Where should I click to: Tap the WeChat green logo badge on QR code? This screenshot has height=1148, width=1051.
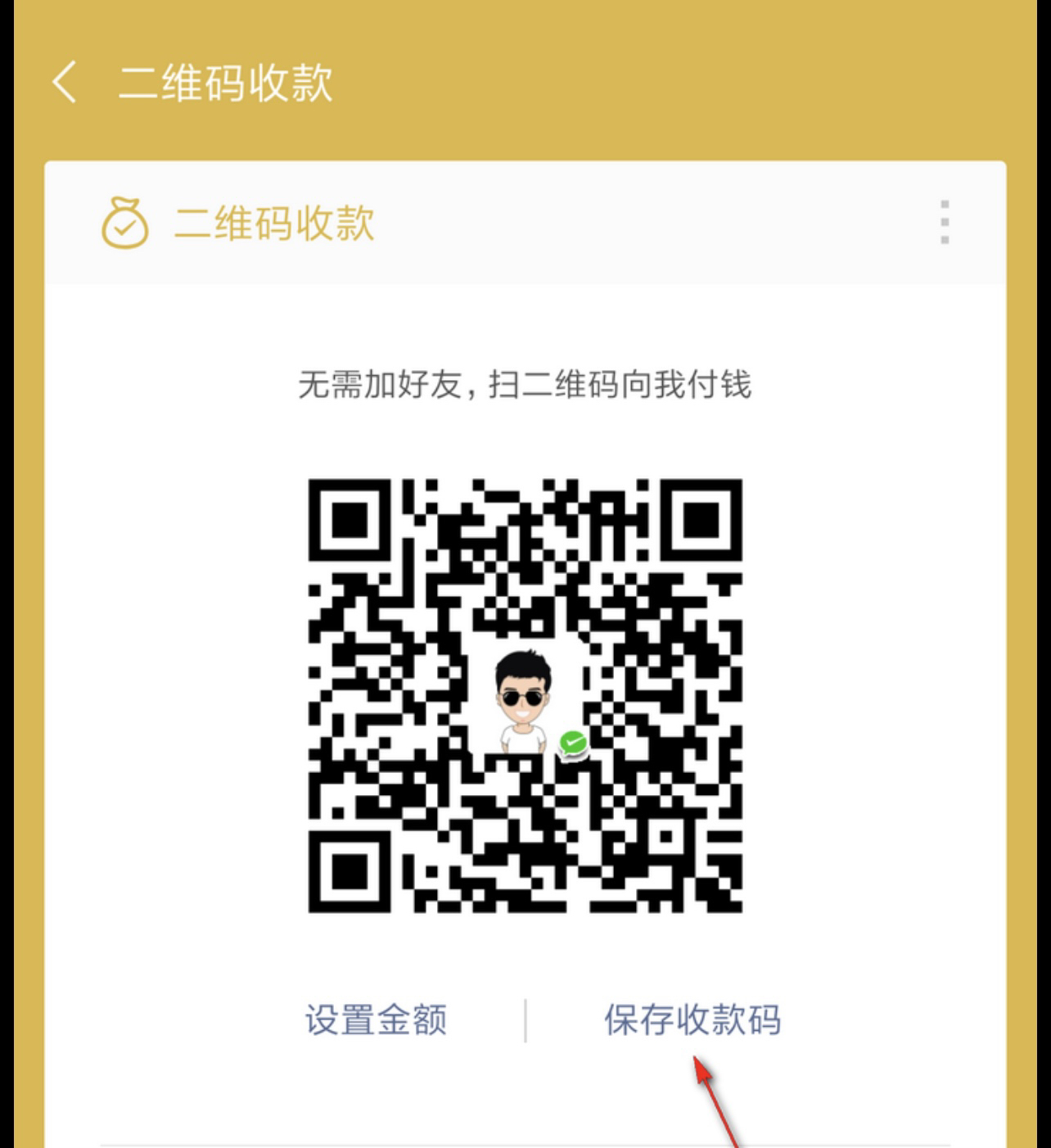(573, 742)
